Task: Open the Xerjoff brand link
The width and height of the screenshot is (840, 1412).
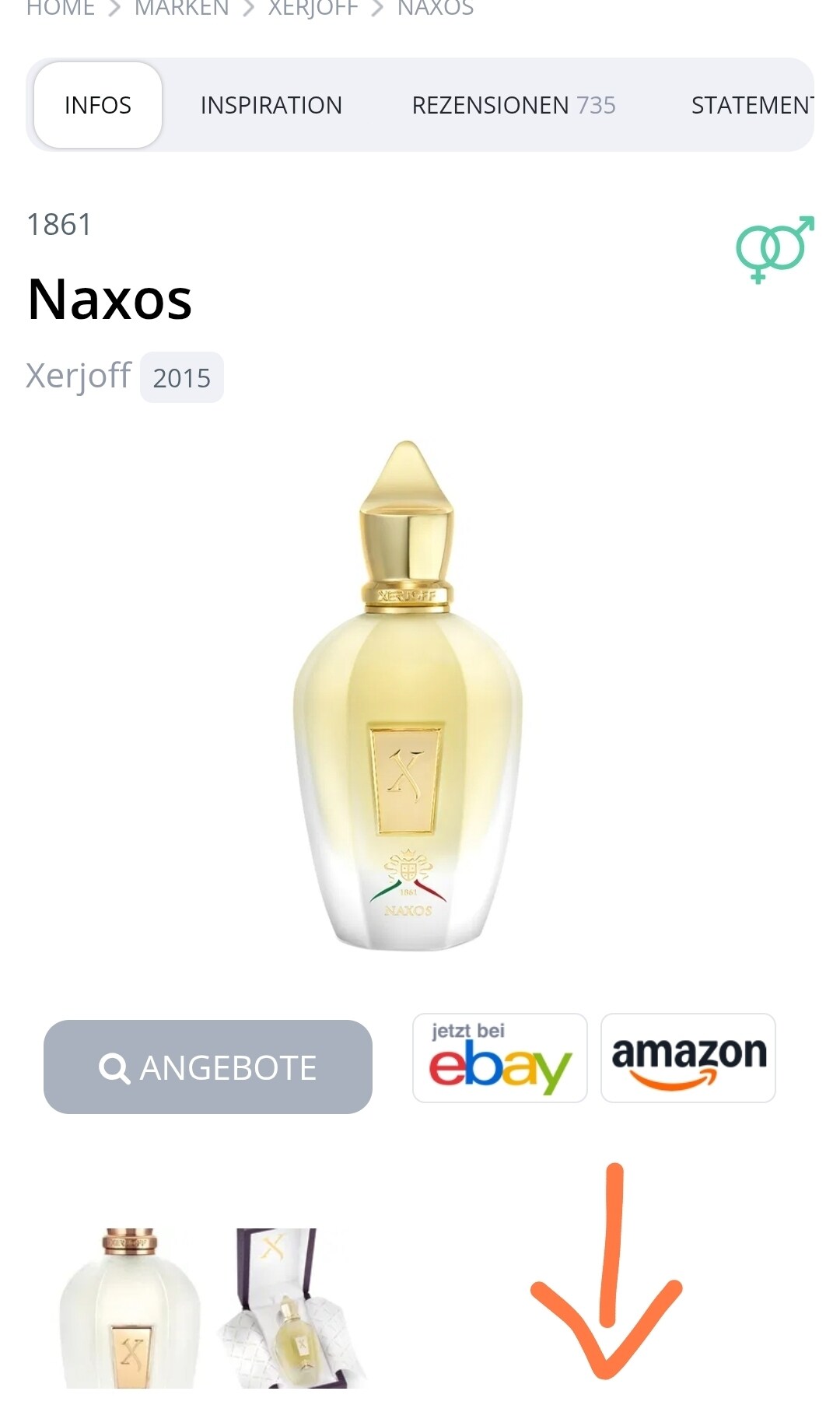Action: [79, 376]
